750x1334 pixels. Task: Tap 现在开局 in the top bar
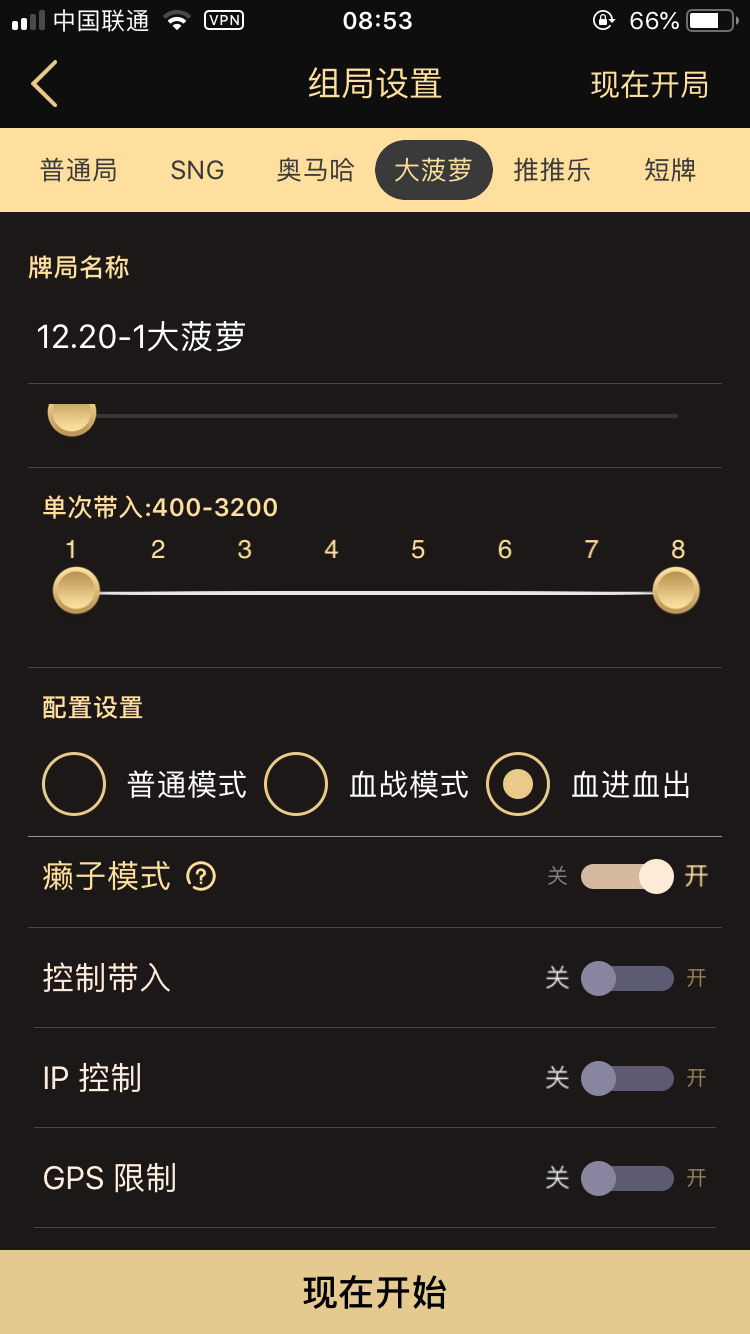(649, 85)
